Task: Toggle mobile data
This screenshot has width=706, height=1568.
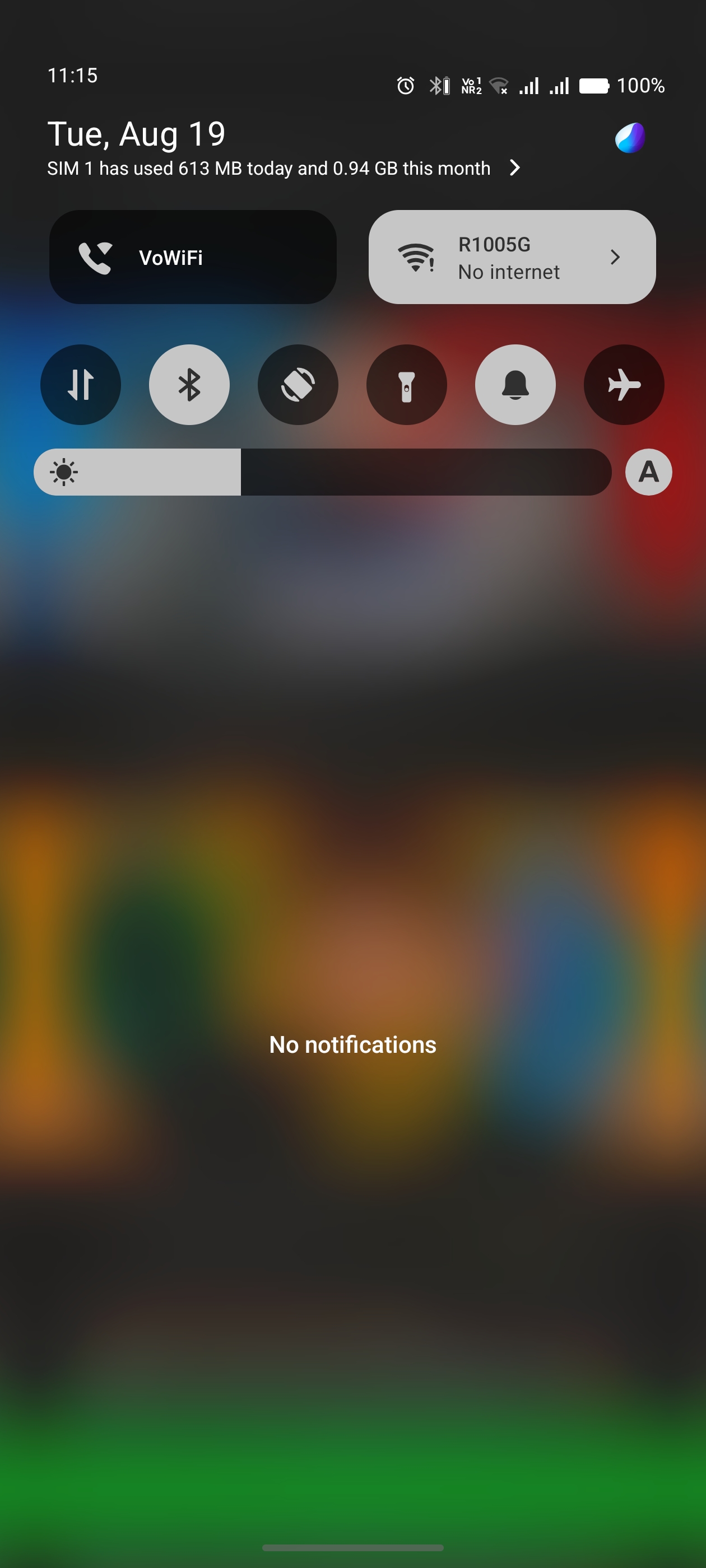Action: pos(81,385)
